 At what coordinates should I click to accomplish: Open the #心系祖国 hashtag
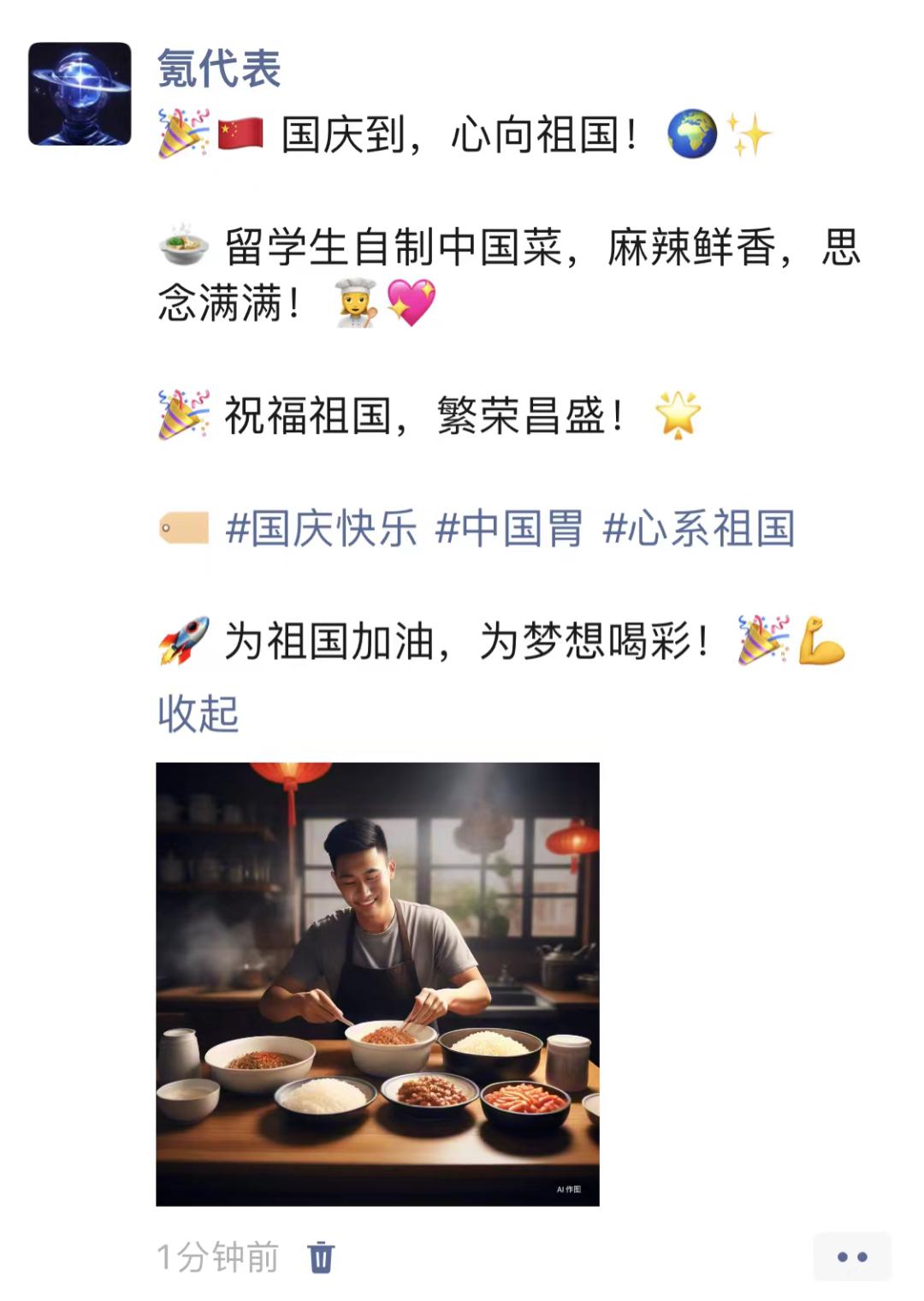(698, 528)
